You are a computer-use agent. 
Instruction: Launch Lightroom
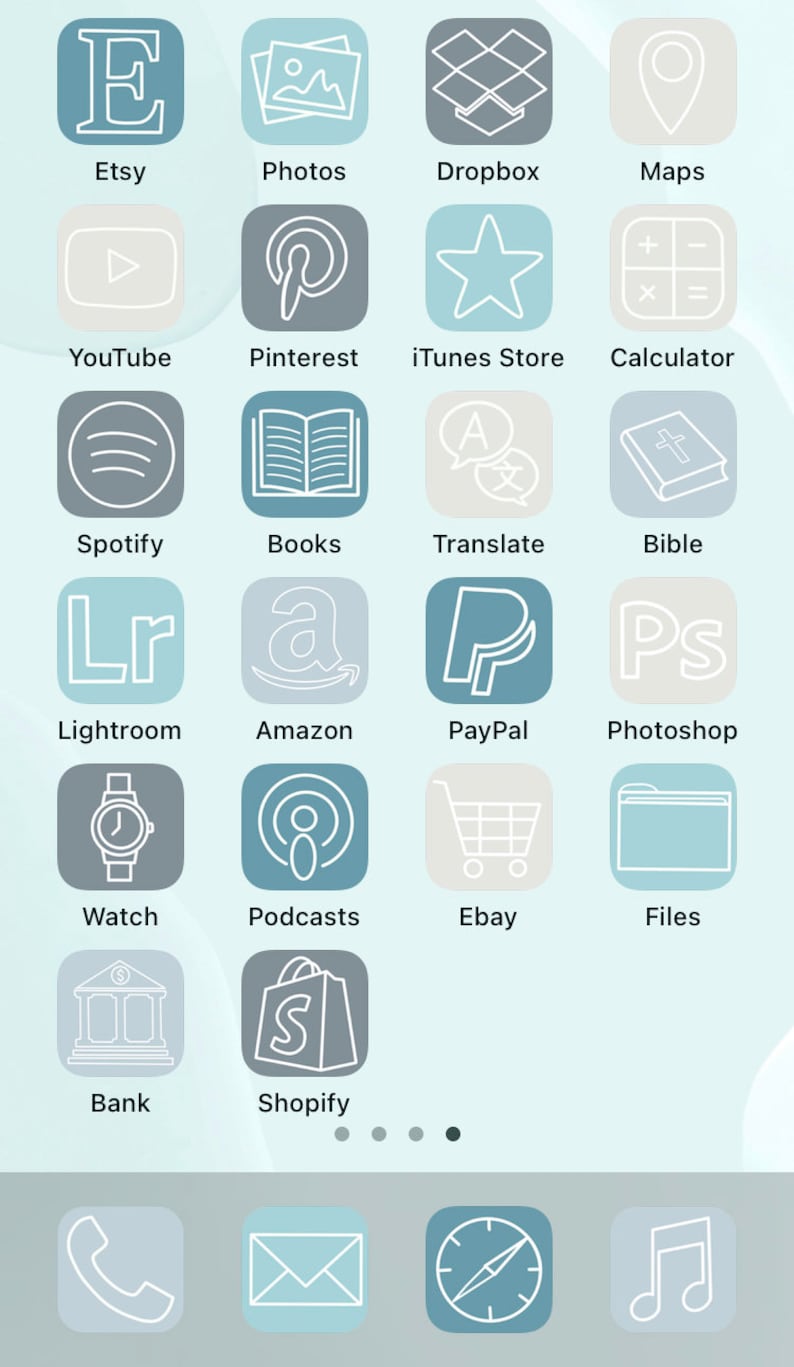tap(120, 640)
